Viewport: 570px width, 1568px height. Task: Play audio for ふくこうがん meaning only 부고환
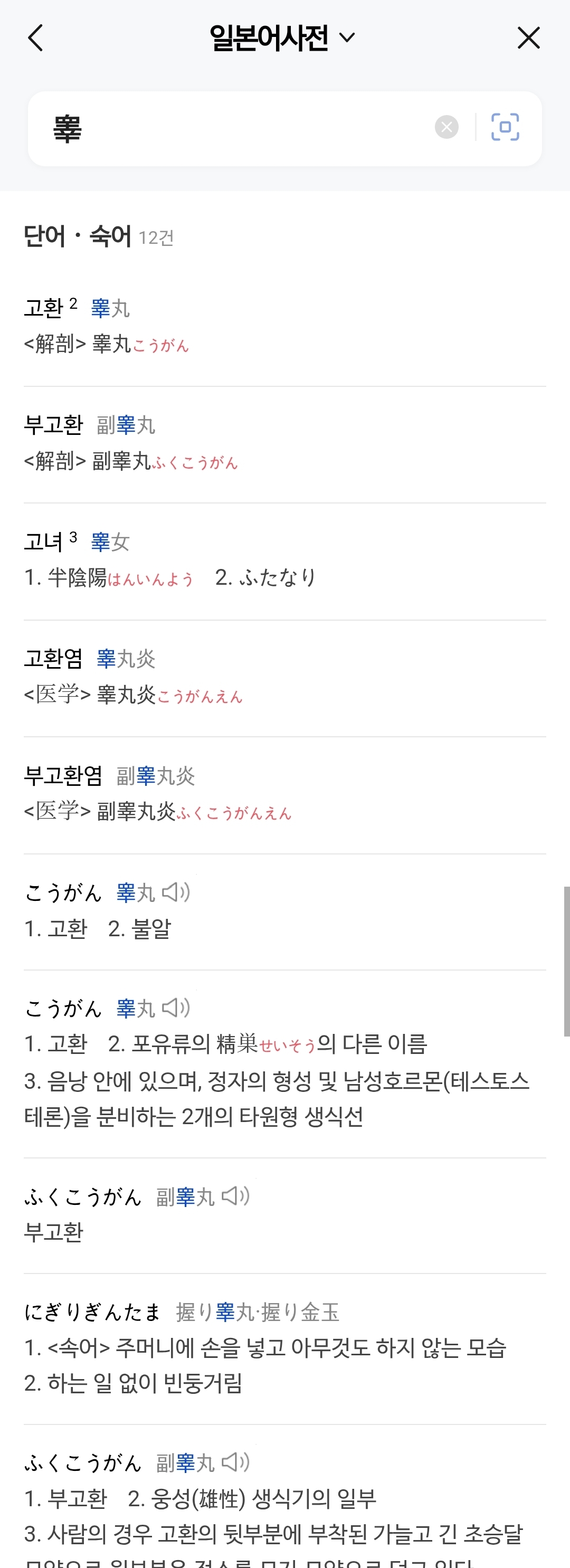pyautogui.click(x=236, y=1196)
